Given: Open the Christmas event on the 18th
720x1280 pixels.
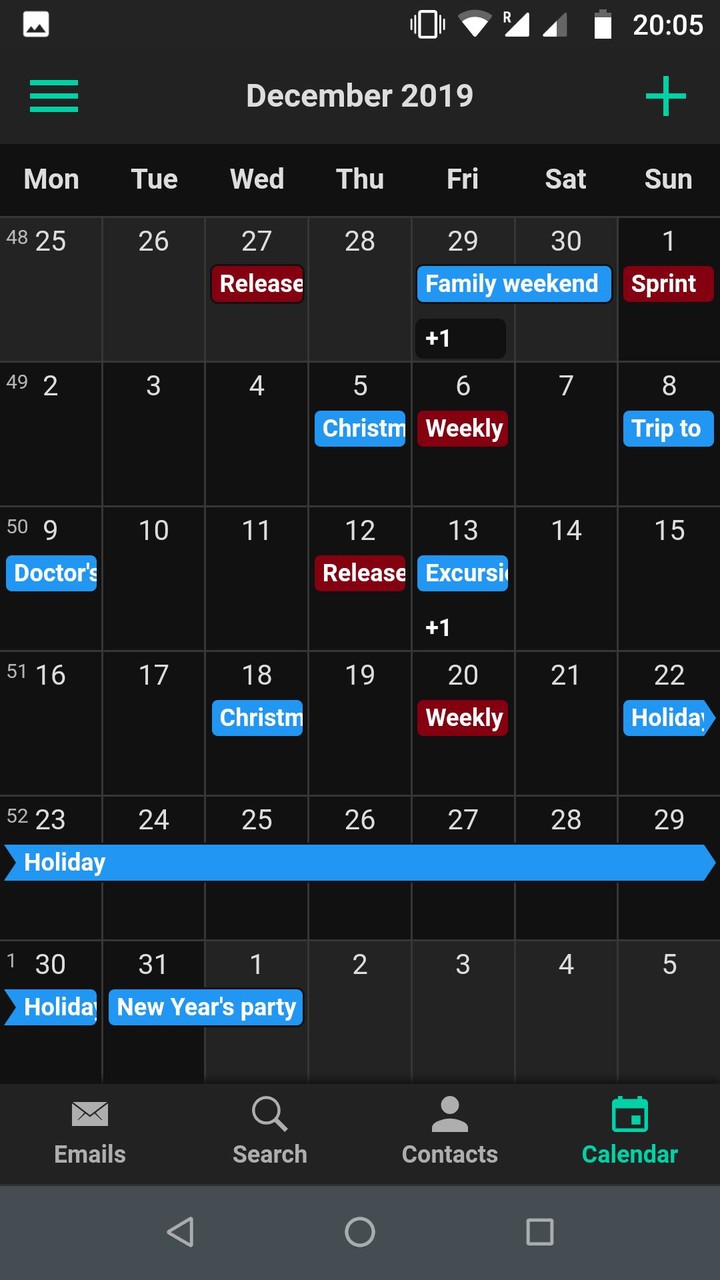Looking at the screenshot, I should tap(257, 718).
